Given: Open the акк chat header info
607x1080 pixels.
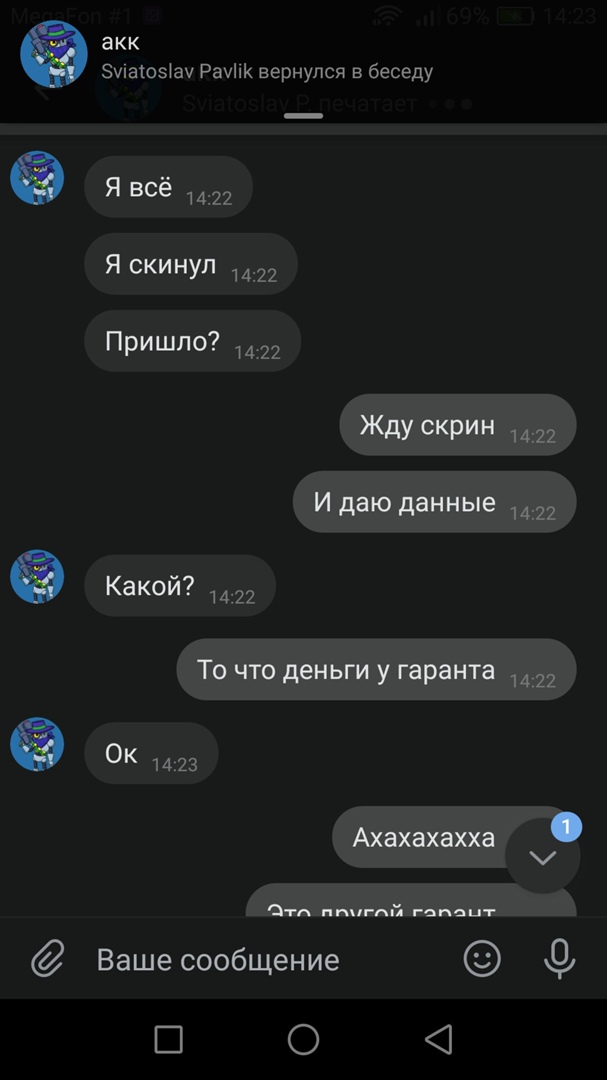Looking at the screenshot, I should click(x=266, y=57).
